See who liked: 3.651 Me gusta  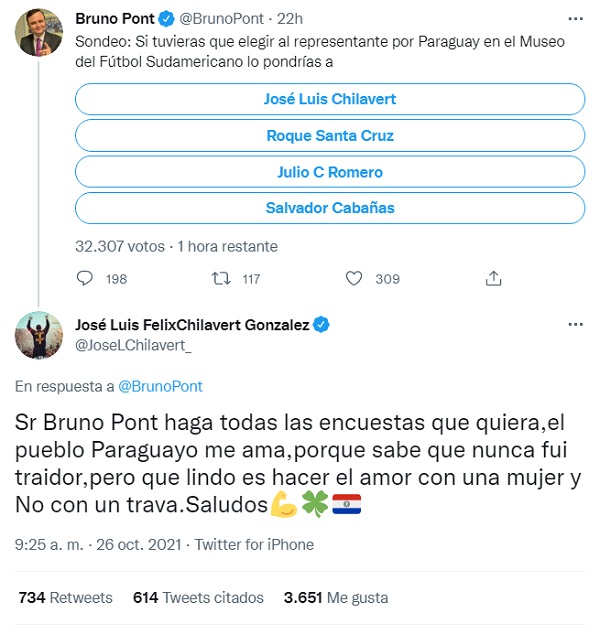(336, 597)
